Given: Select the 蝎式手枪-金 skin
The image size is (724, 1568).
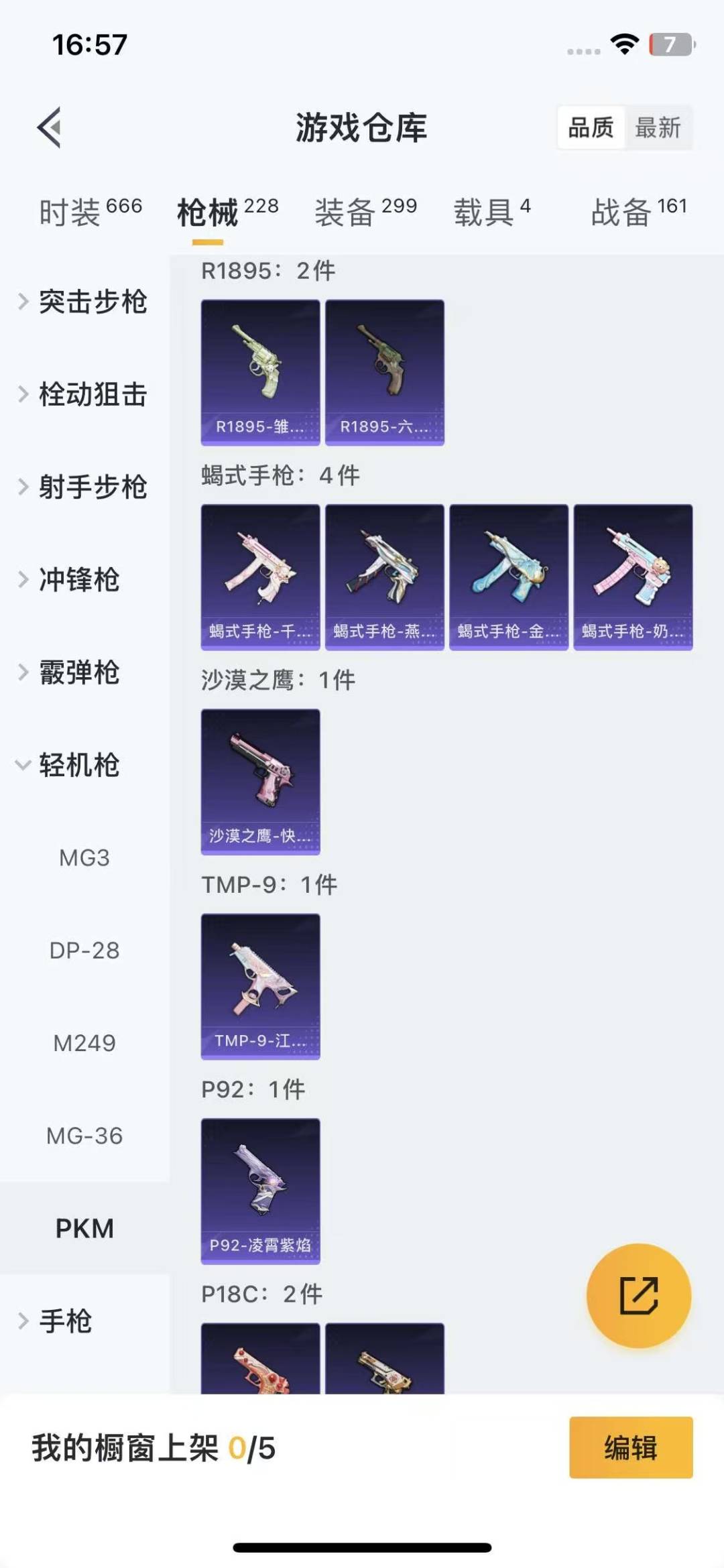Looking at the screenshot, I should pyautogui.click(x=507, y=577).
